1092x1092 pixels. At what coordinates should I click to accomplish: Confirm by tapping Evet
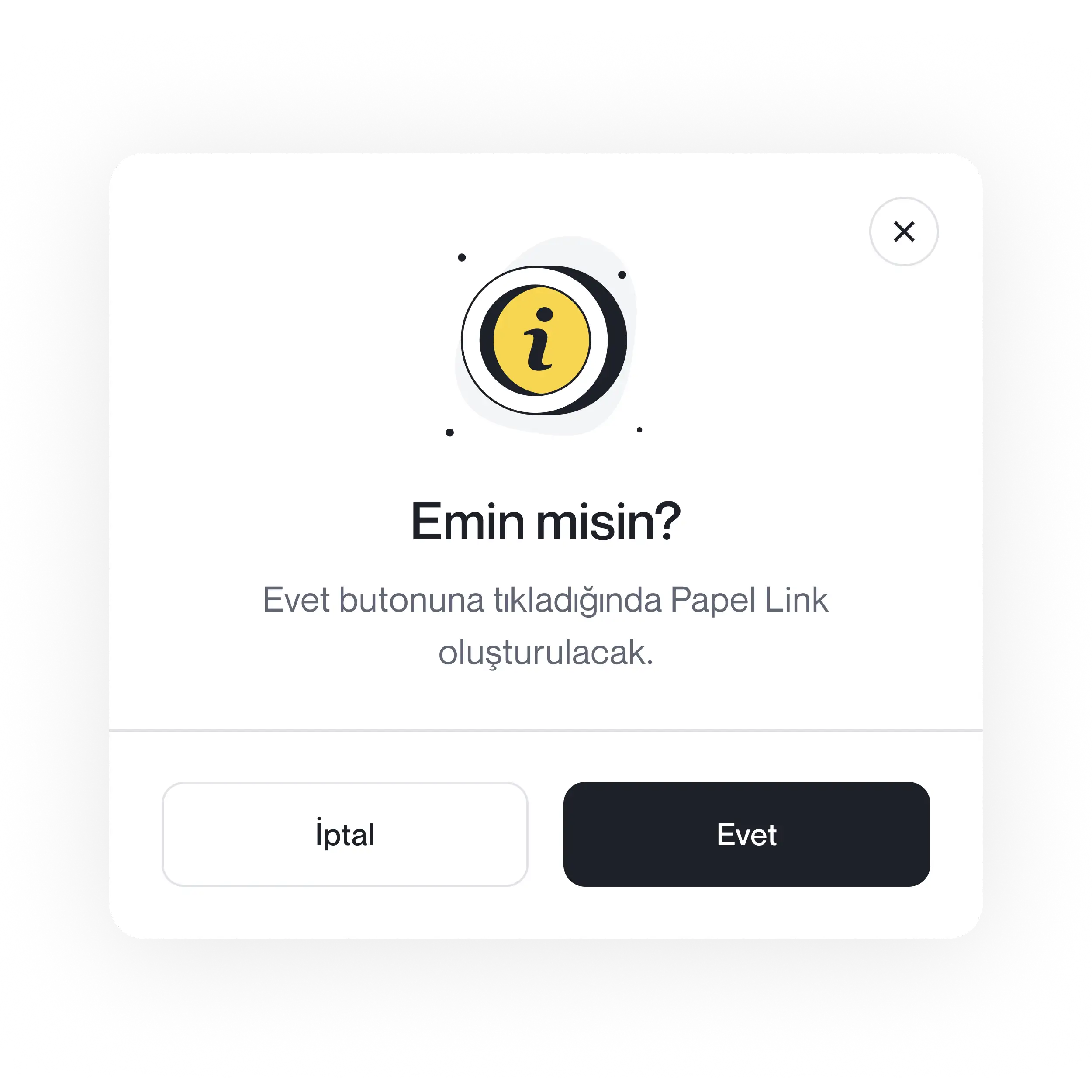746,834
